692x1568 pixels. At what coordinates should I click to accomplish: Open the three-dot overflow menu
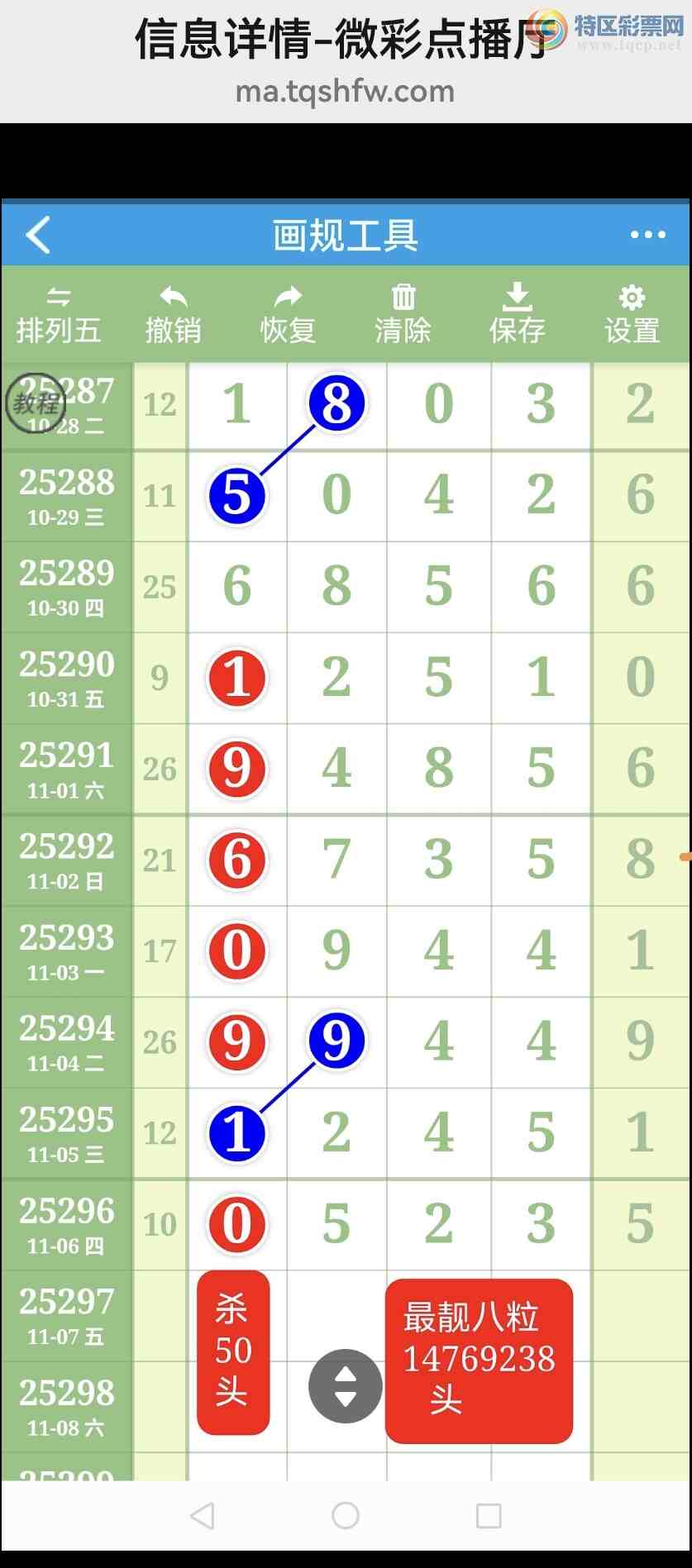tap(647, 236)
